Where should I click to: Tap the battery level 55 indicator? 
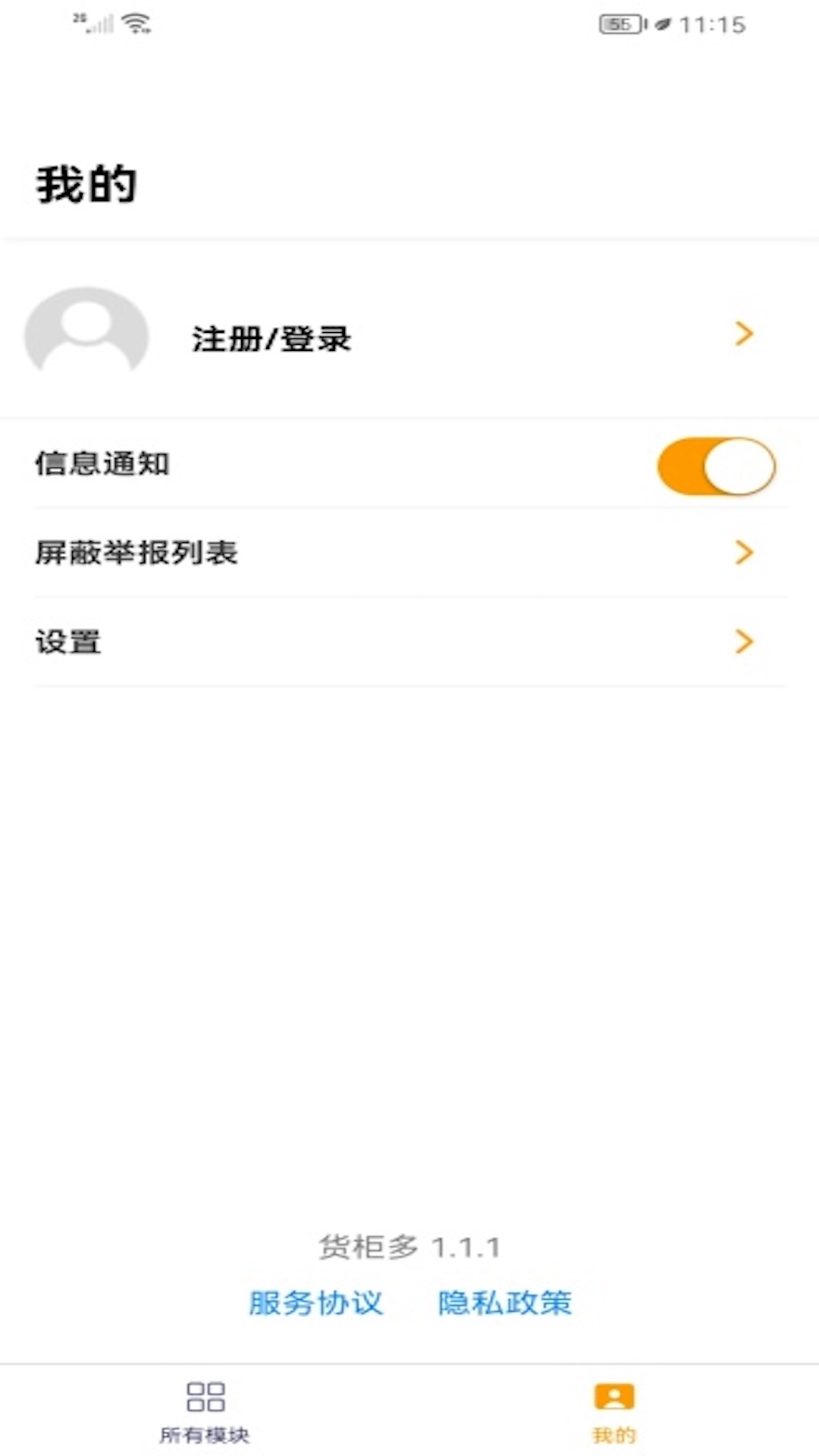coord(620,25)
